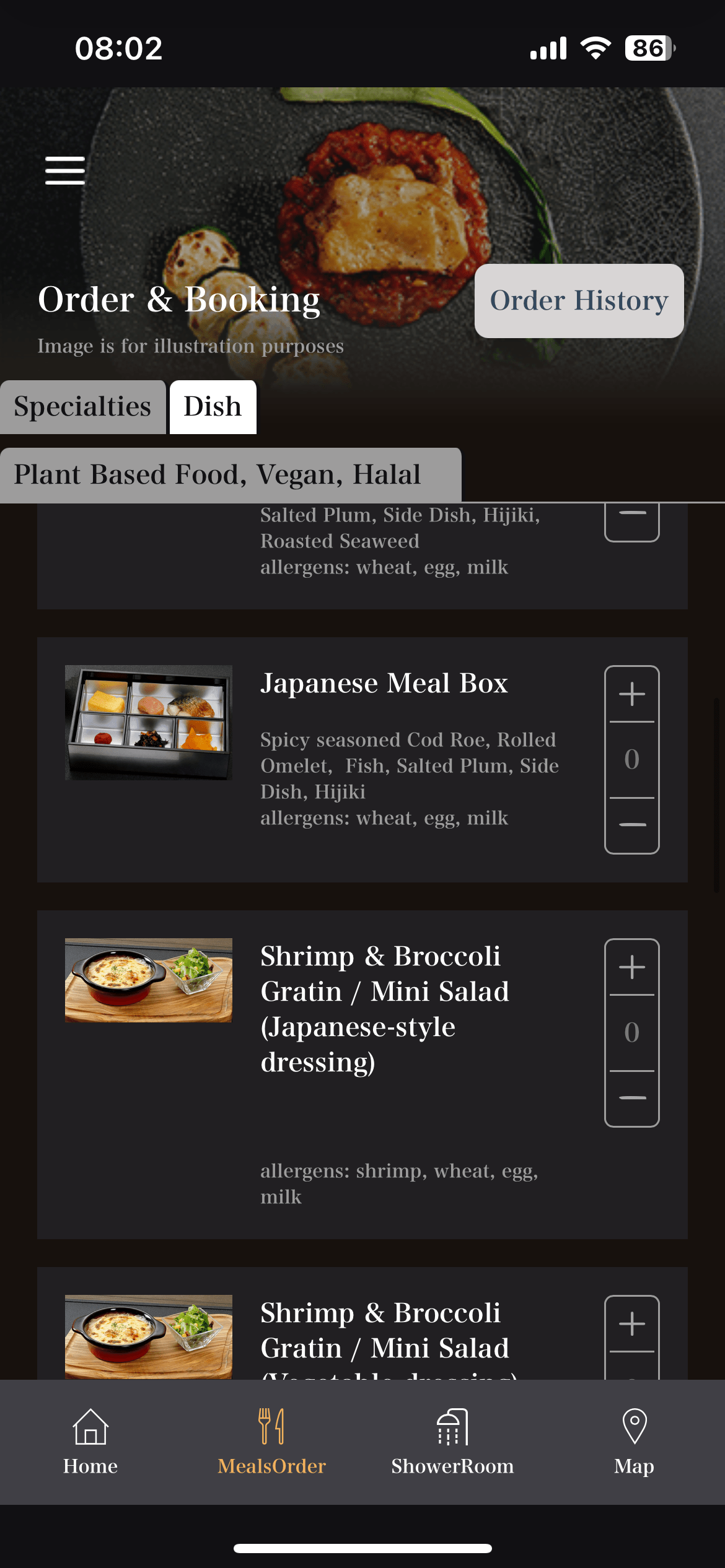The image size is (725, 1568).
Task: Open Order History
Action: pos(579,301)
